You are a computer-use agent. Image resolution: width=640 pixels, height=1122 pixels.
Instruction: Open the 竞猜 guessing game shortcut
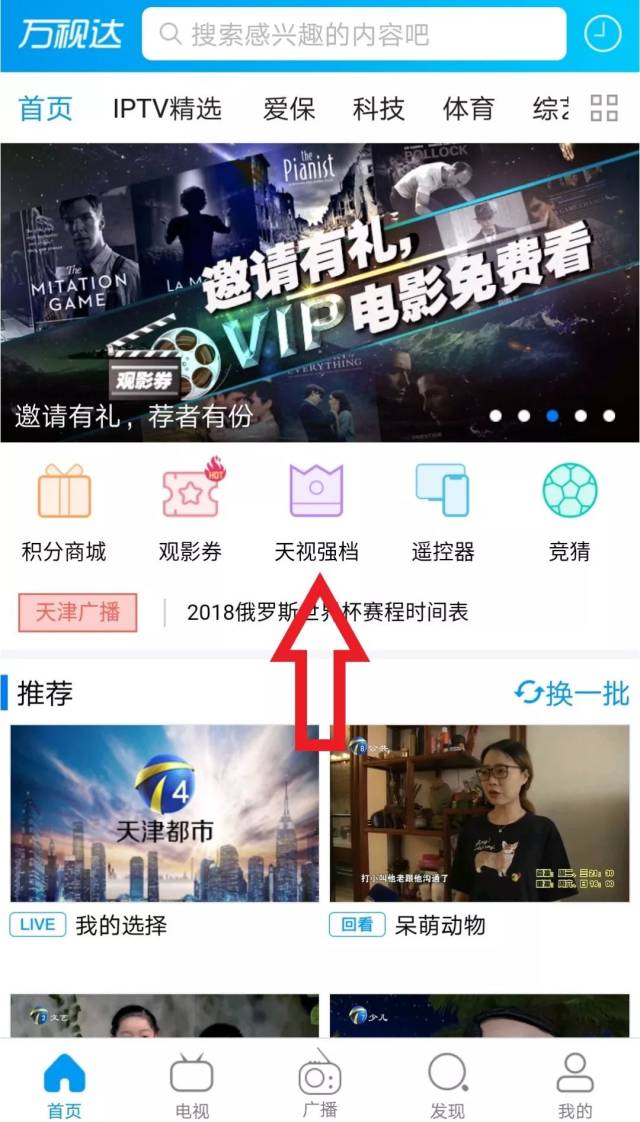pyautogui.click(x=569, y=510)
